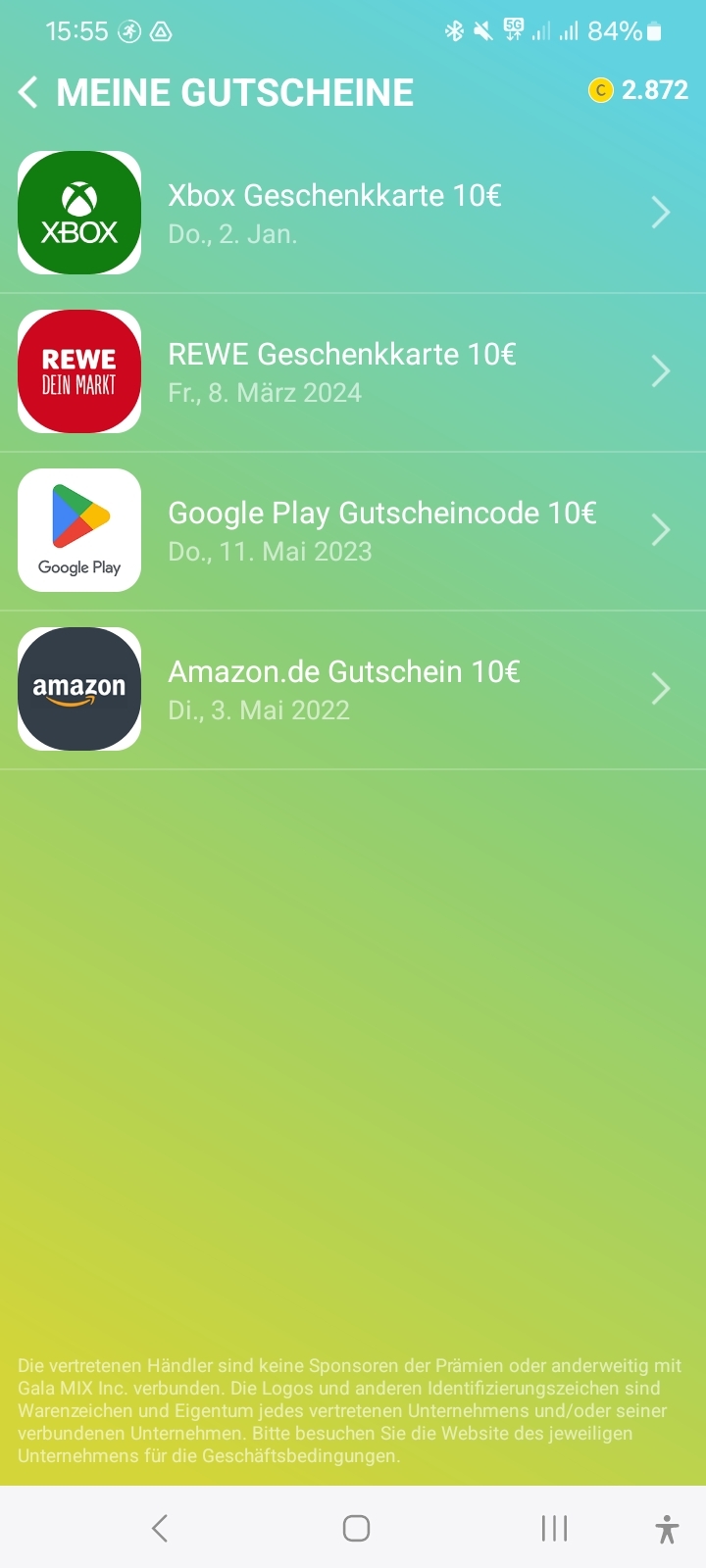This screenshot has height=1568, width=706.
Task: Open the Xbox Geschenkkarte 10€ voucher
Action: click(353, 214)
